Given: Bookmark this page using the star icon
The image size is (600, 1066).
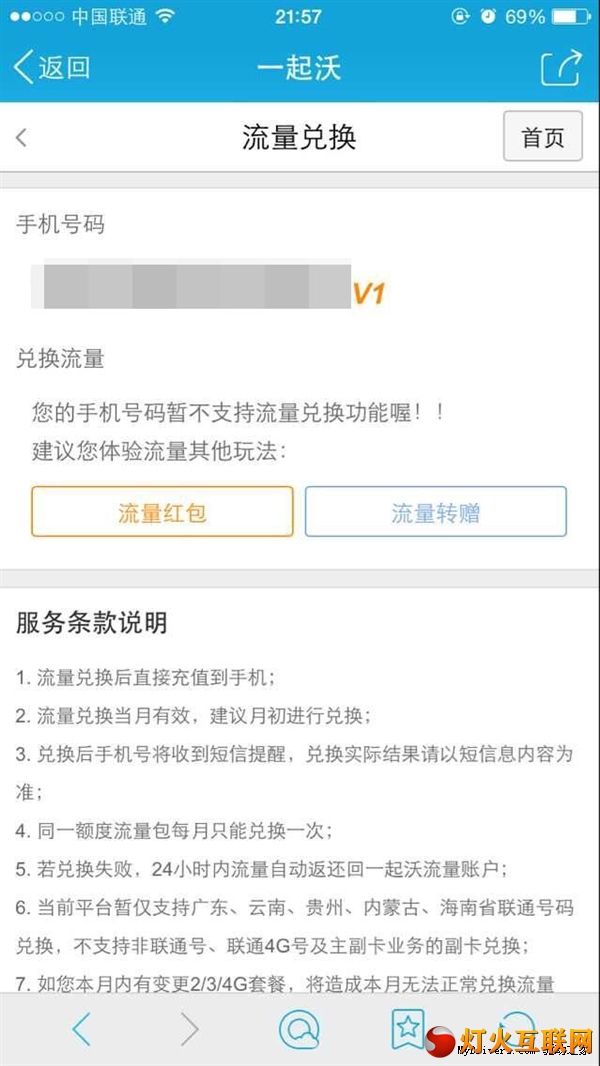Looking at the screenshot, I should tap(407, 1027).
